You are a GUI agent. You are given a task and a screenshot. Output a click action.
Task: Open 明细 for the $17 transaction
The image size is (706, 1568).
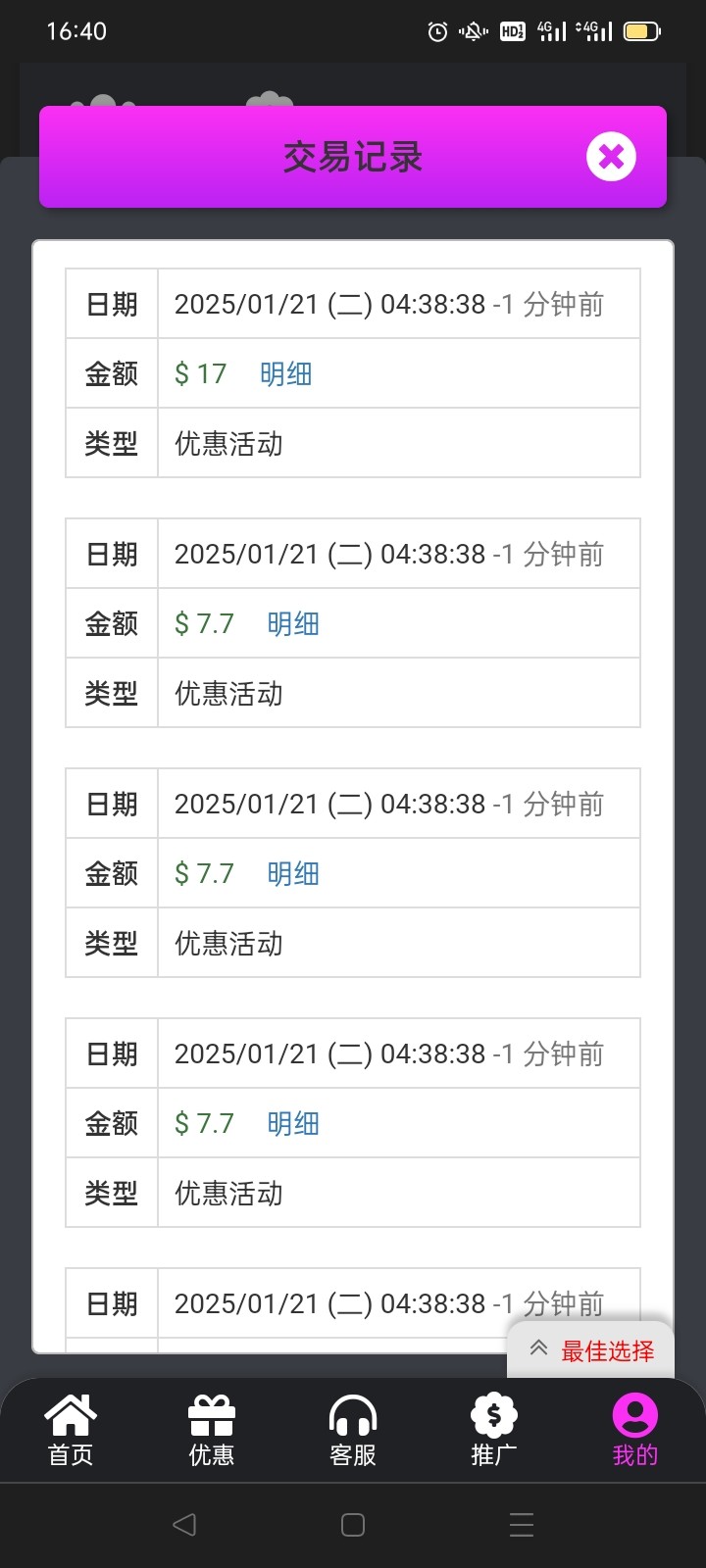tap(285, 373)
